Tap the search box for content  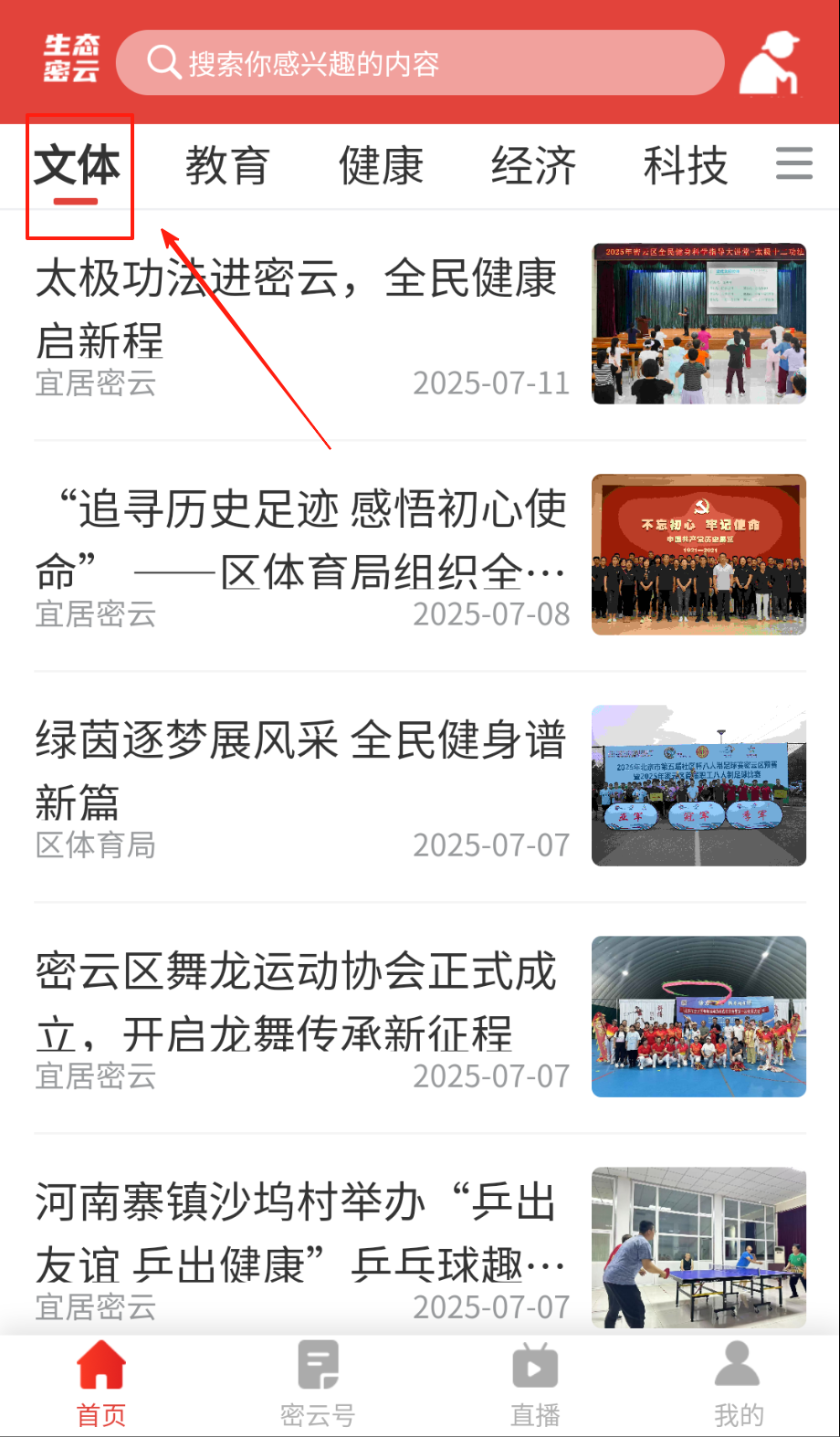point(420,63)
